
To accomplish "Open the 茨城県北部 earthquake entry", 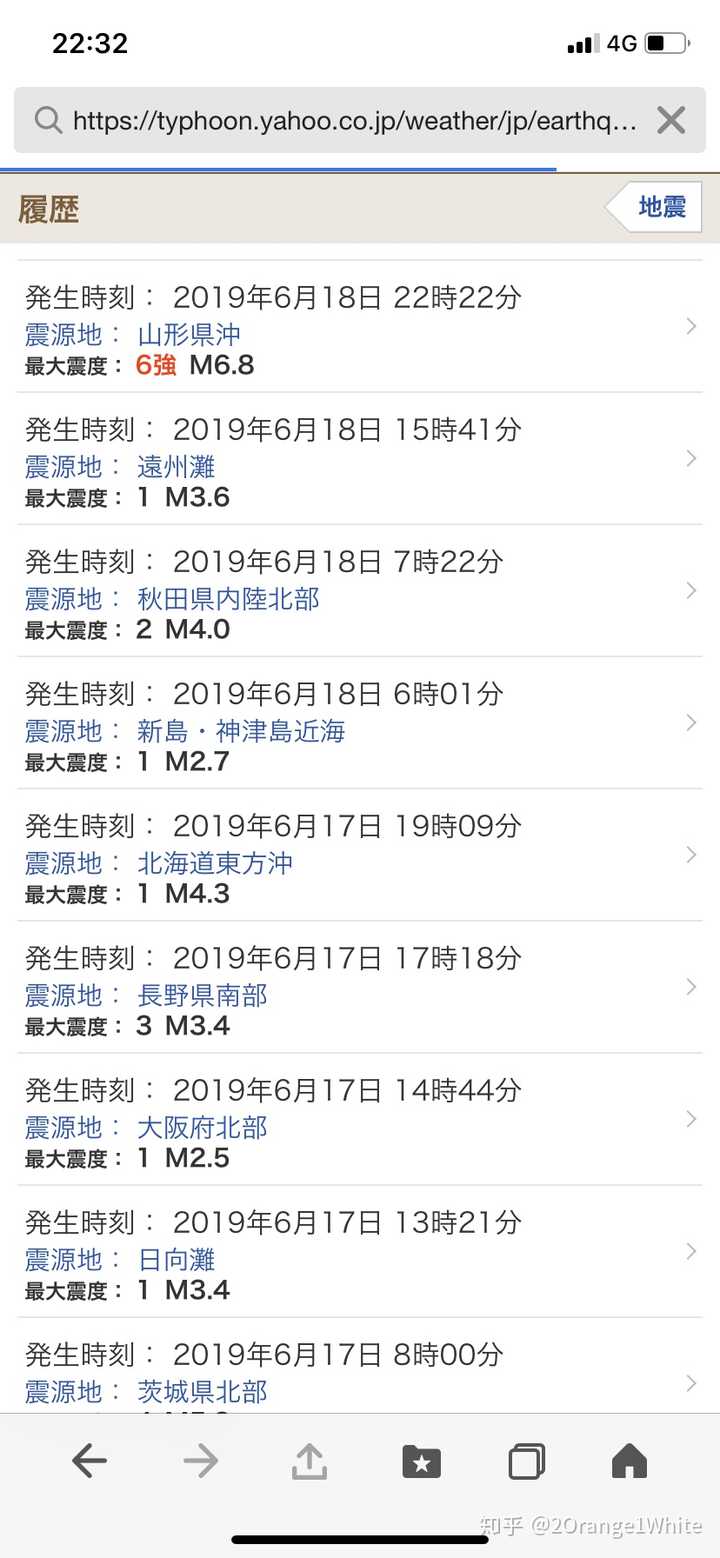I will tap(360, 1365).
